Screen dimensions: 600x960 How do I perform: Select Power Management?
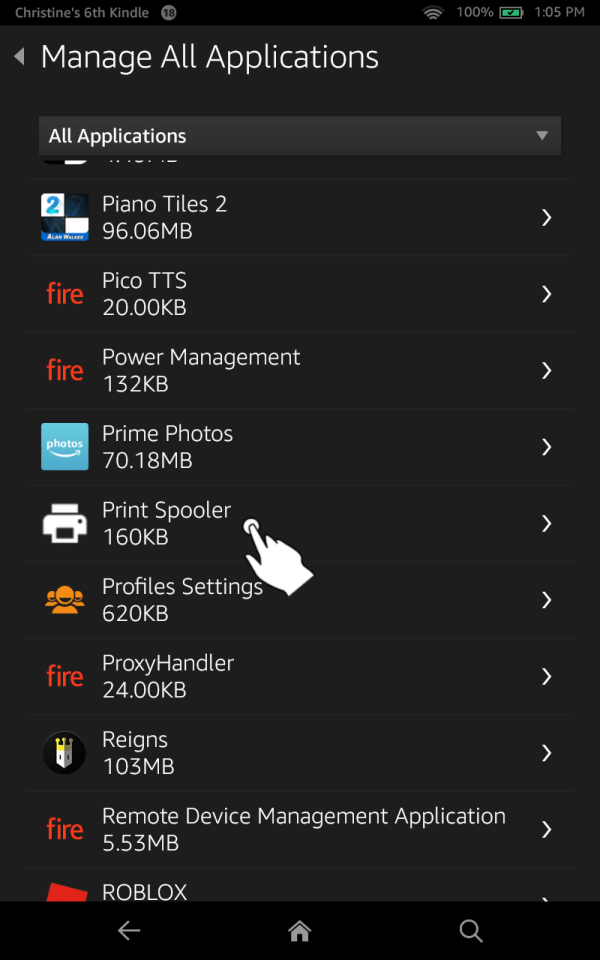click(299, 370)
